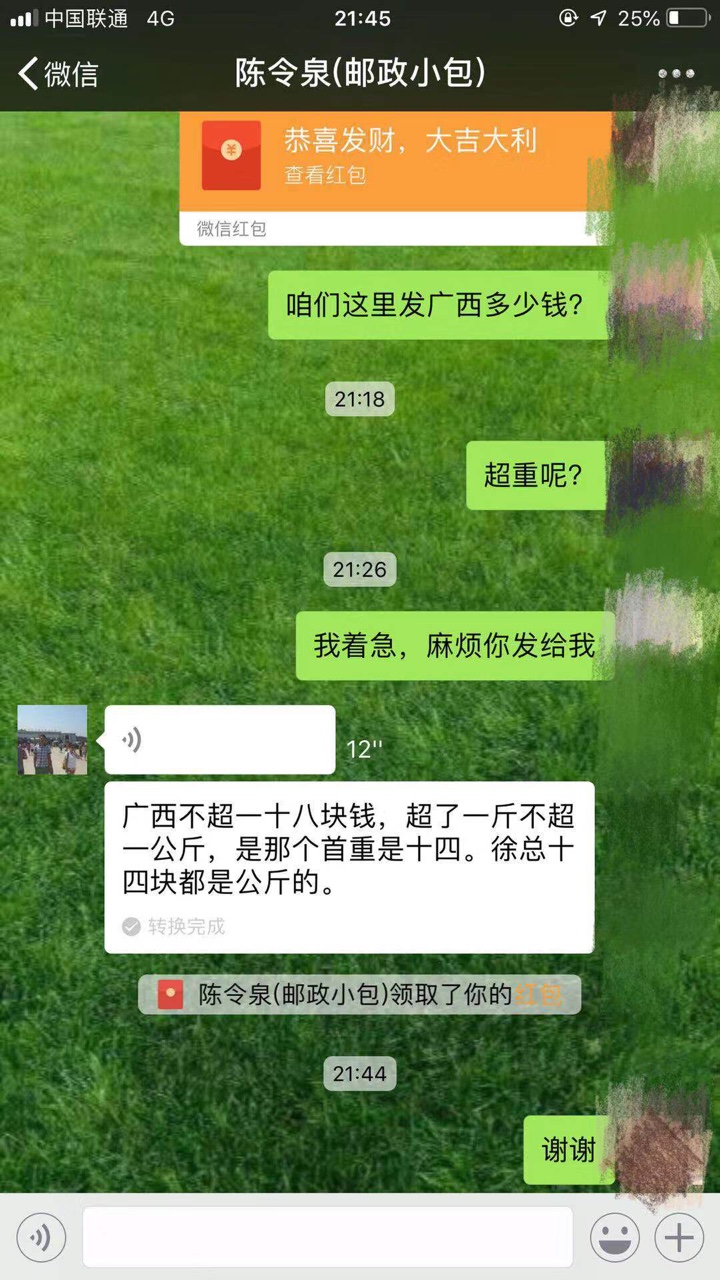Viewport: 720px width, 1280px height.
Task: Play the 12-second voice message
Action: [220, 740]
